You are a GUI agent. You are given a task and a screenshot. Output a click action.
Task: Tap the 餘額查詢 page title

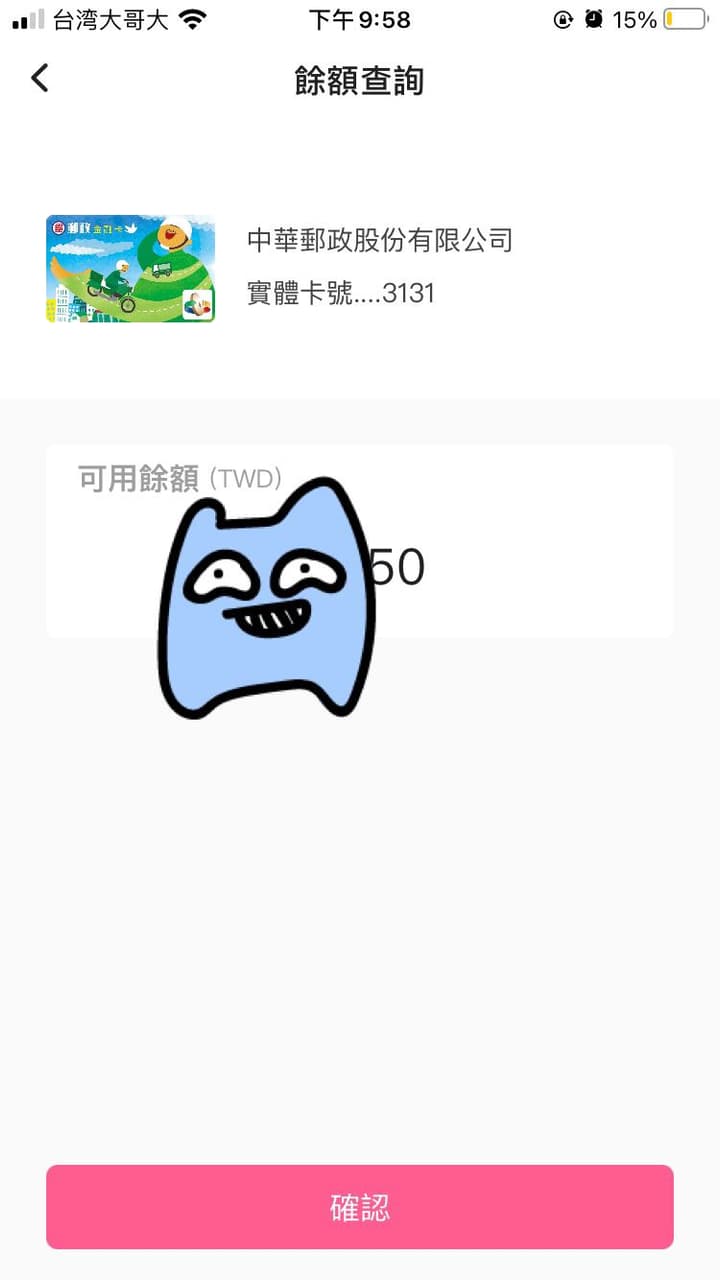pos(360,80)
